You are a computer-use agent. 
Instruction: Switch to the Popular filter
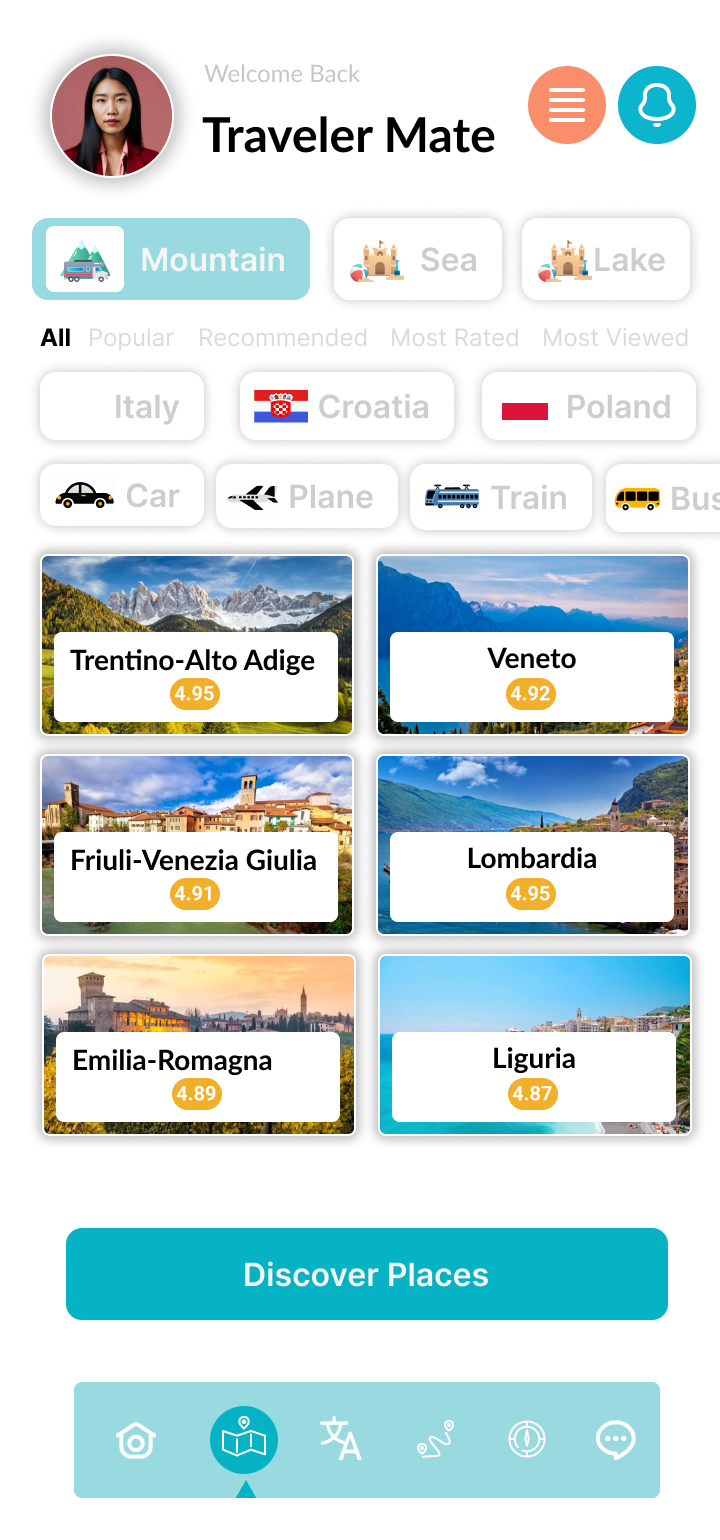tap(131, 338)
